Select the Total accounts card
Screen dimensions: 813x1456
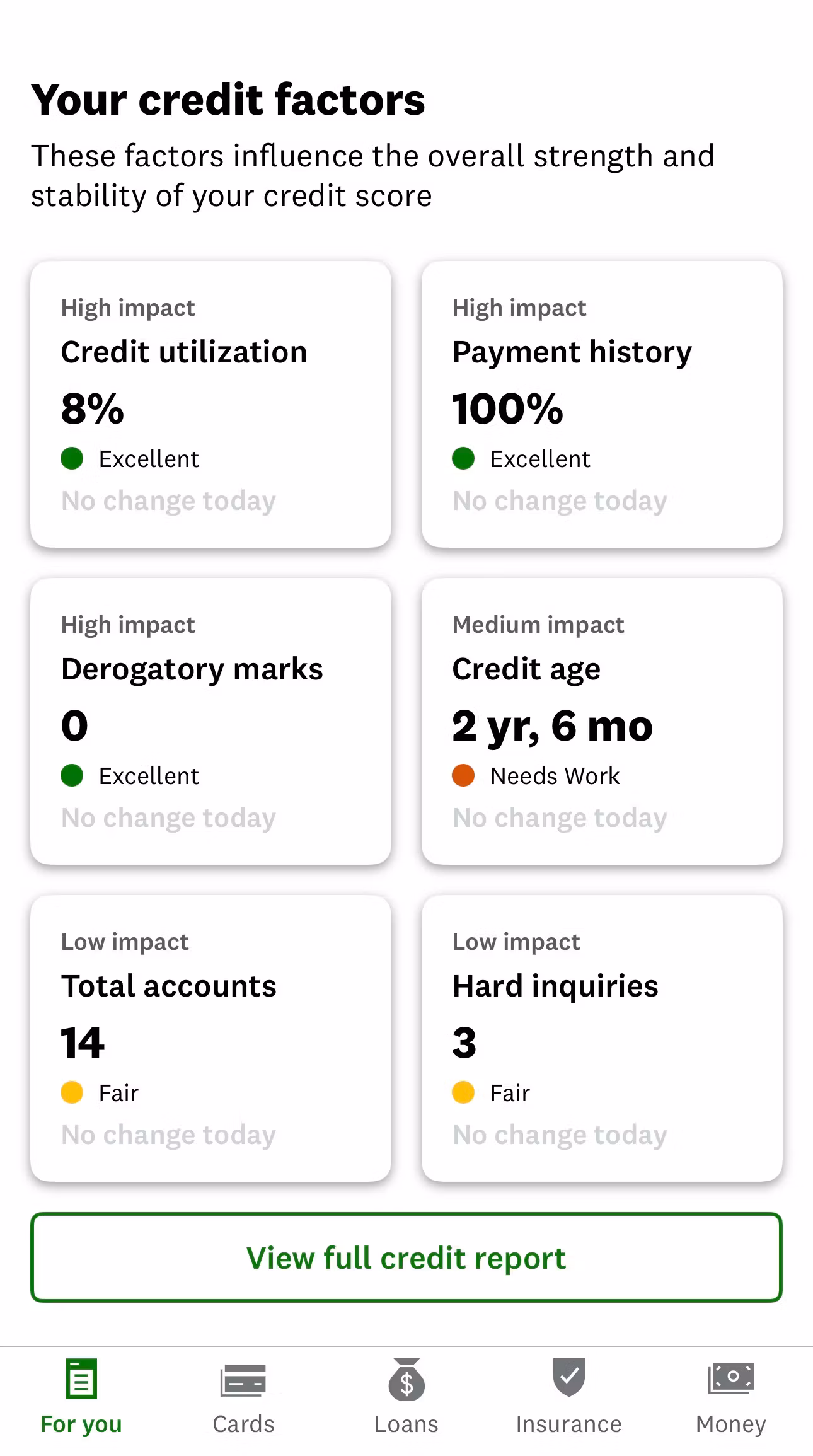[210, 1038]
